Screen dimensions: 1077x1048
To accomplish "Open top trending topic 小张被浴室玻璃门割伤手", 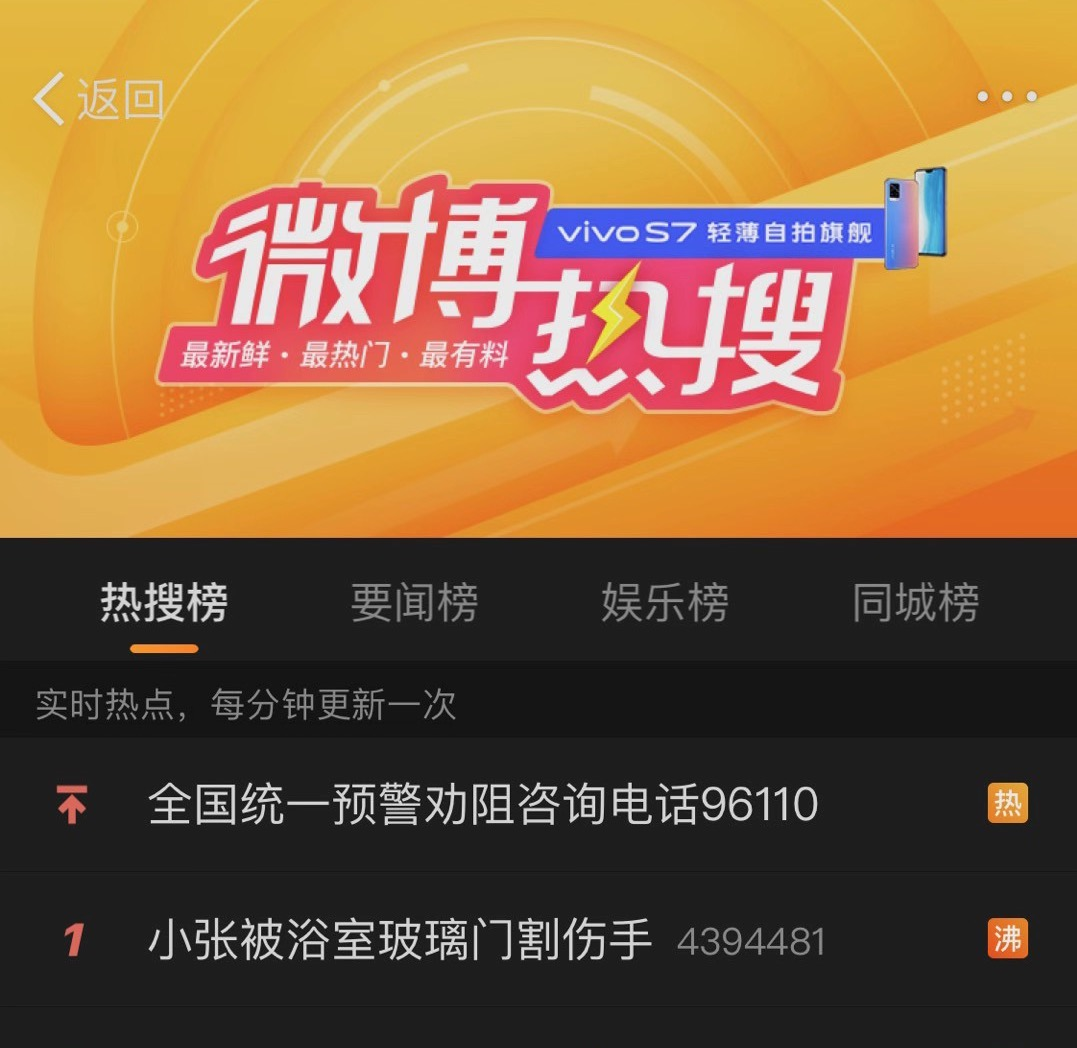I will (400, 940).
